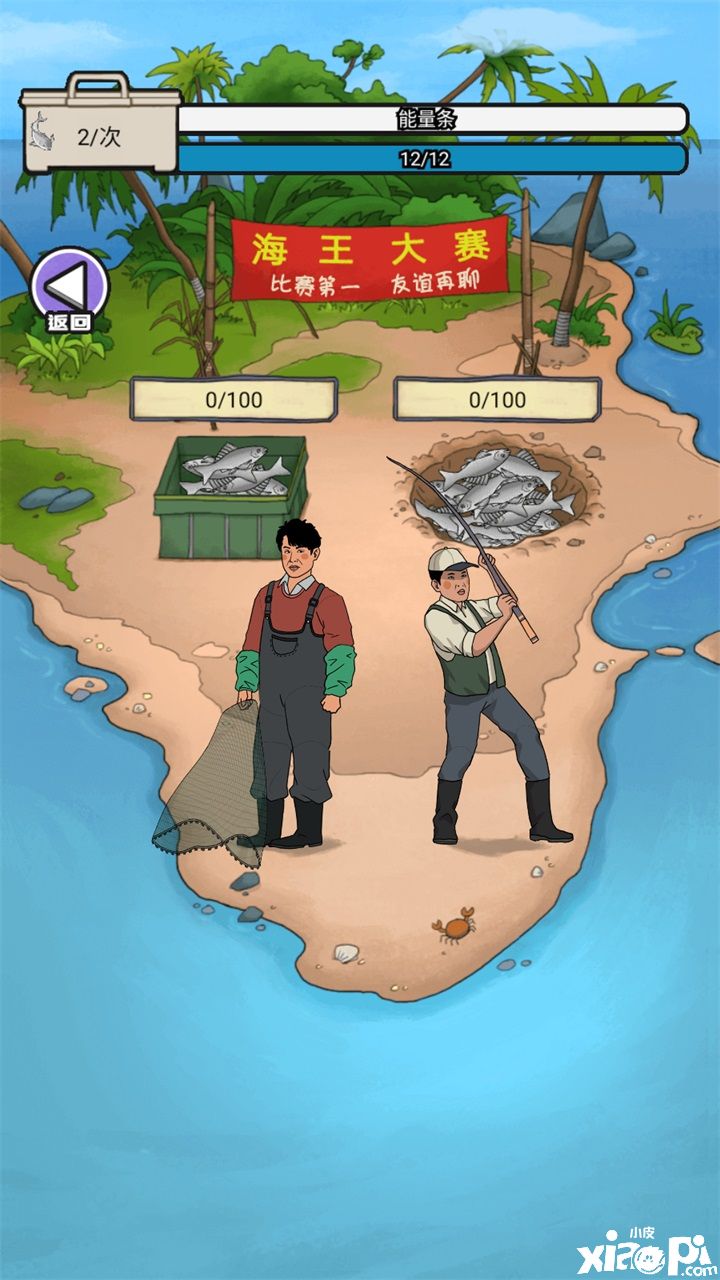Tap the fisherman holding the net

(x=295, y=680)
